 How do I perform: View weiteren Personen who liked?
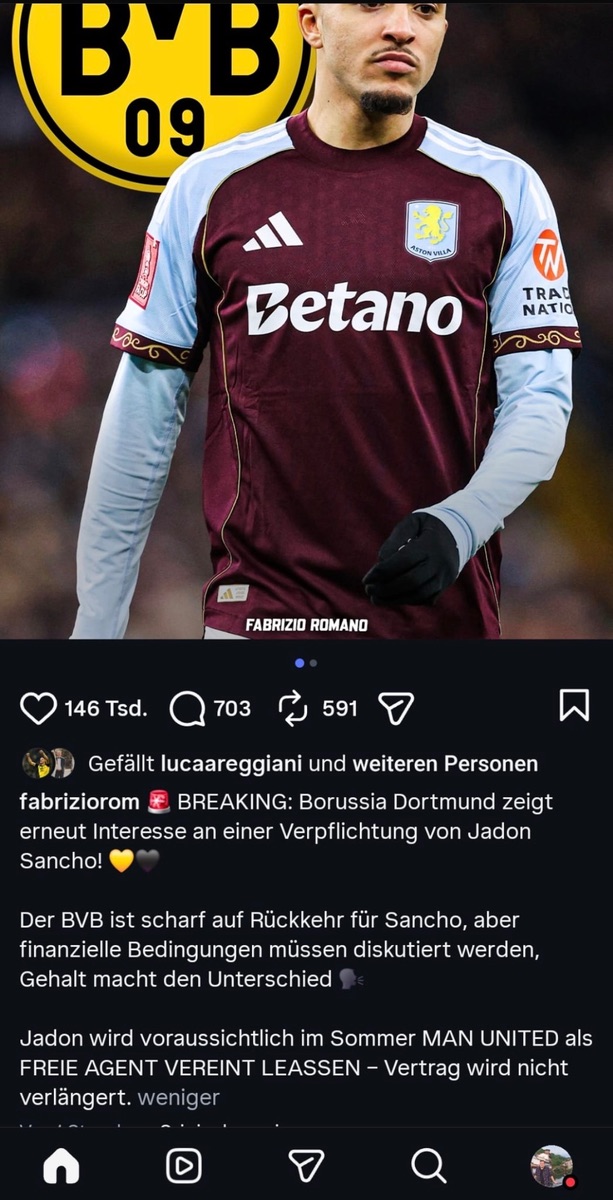[445, 764]
